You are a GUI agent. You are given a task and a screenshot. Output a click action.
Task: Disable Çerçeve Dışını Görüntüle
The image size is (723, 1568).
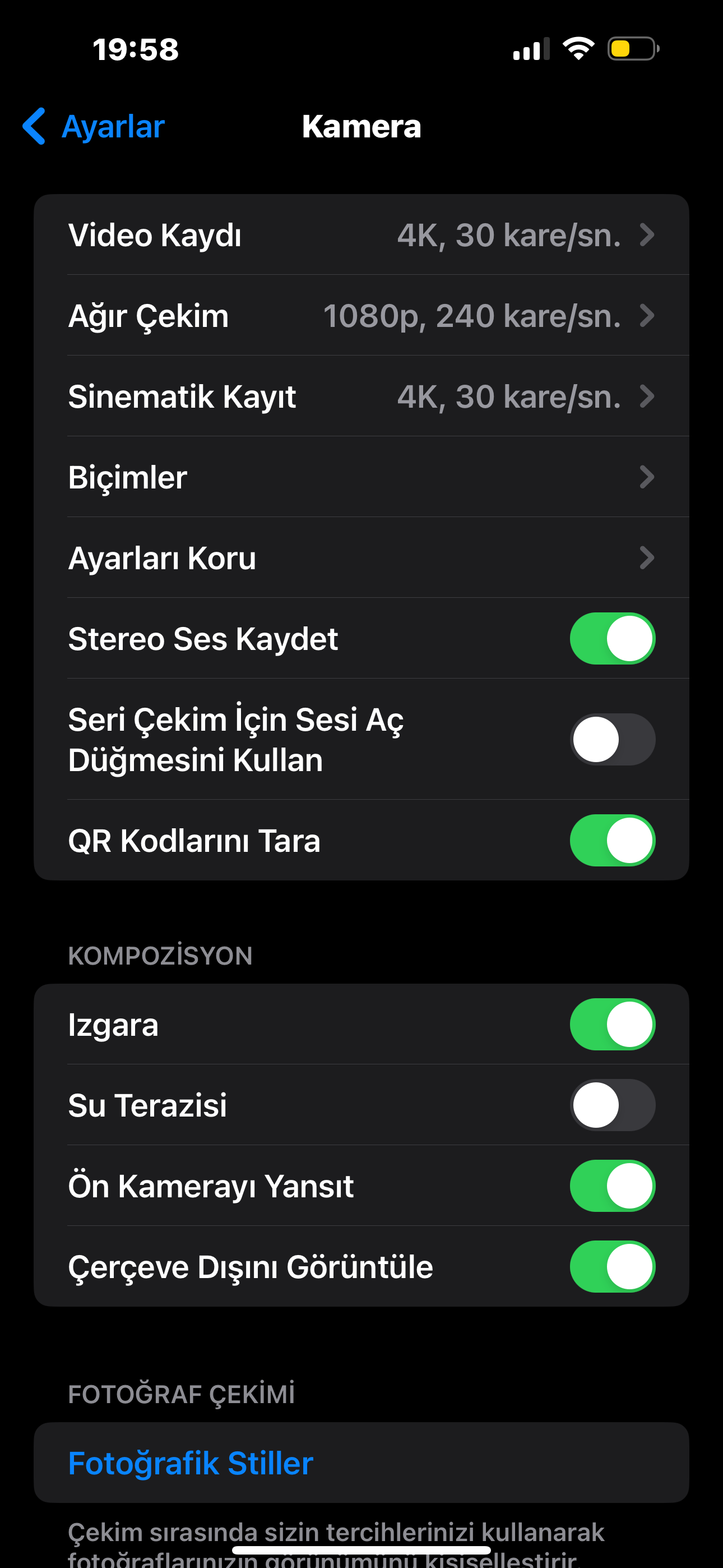coord(611,1266)
